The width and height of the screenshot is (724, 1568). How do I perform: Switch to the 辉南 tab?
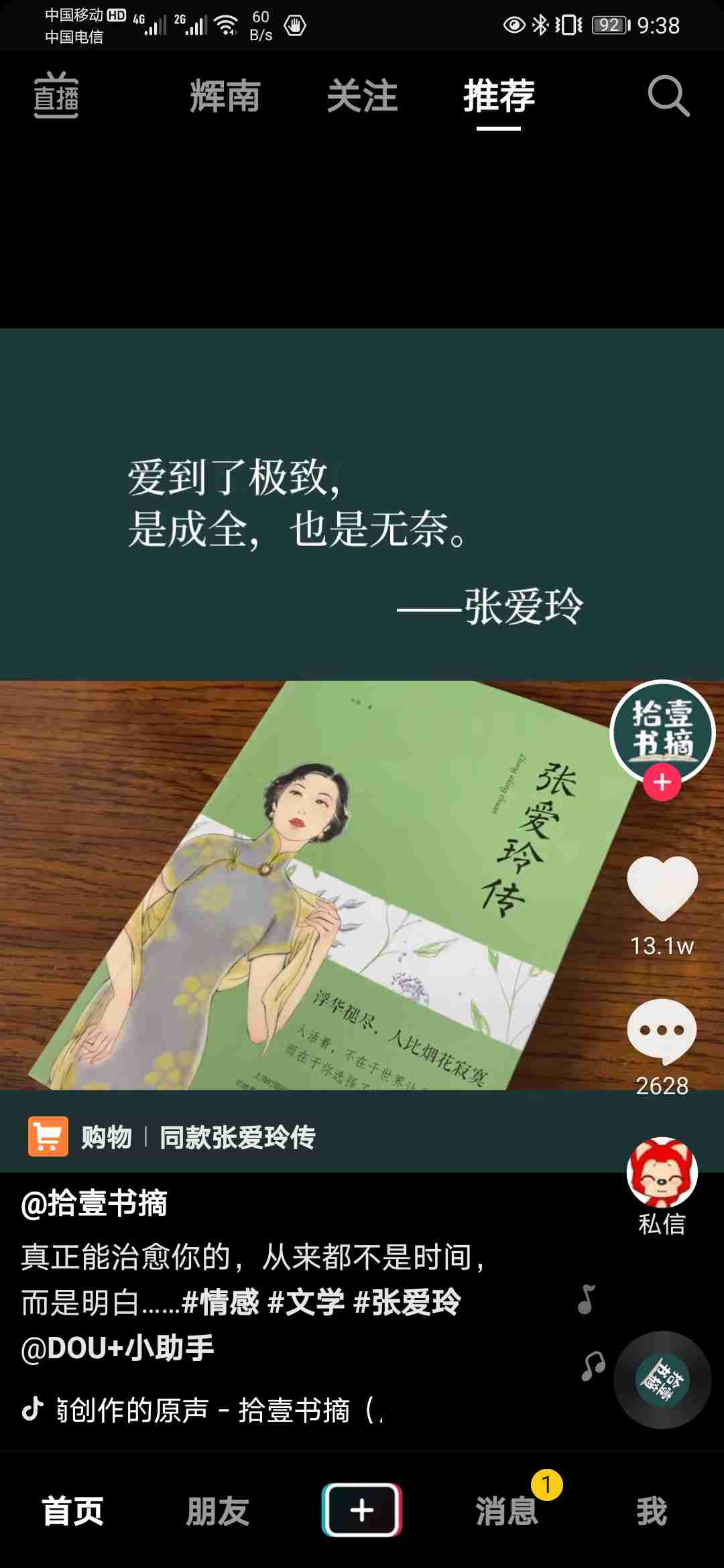225,96
